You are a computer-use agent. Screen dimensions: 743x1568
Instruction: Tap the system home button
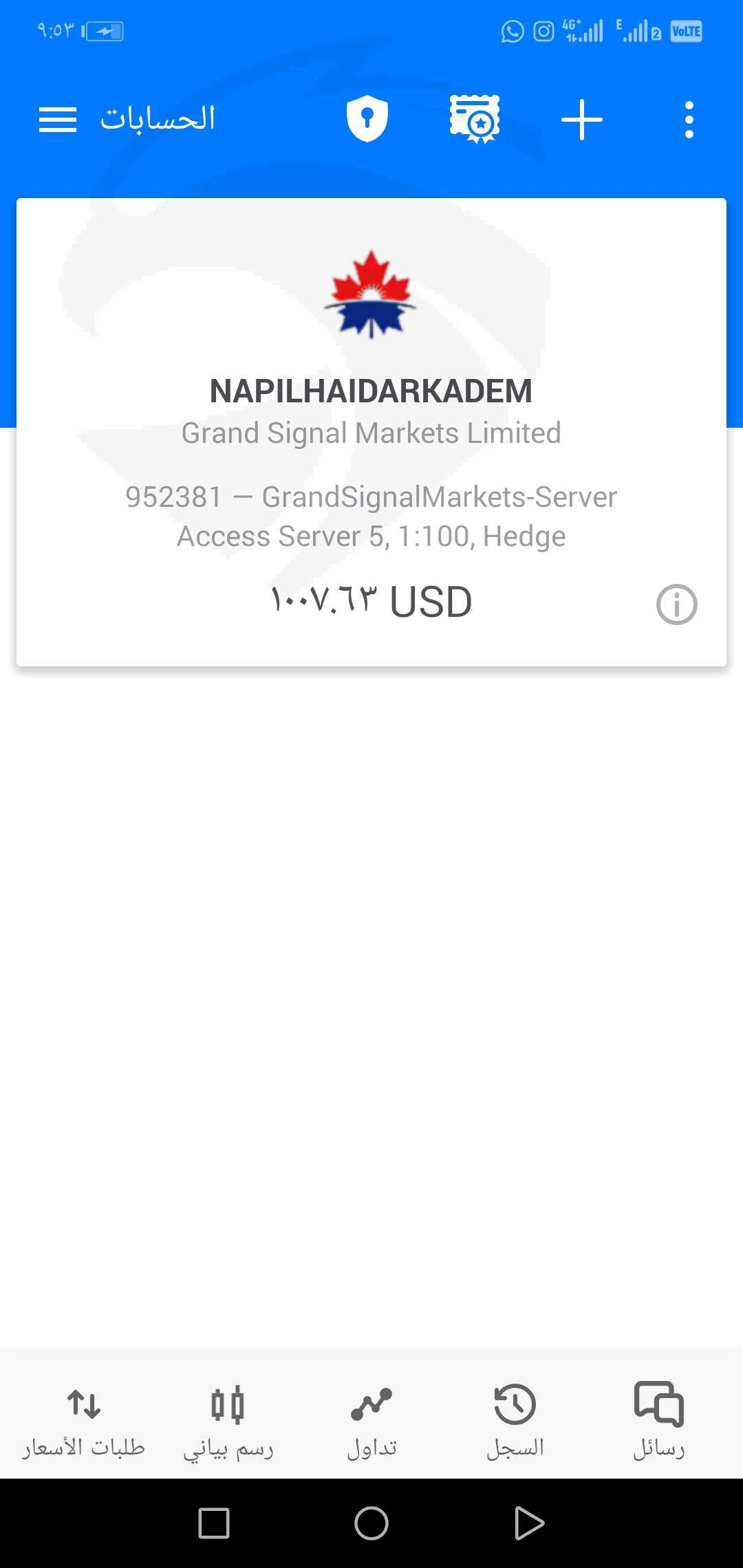(371, 1523)
